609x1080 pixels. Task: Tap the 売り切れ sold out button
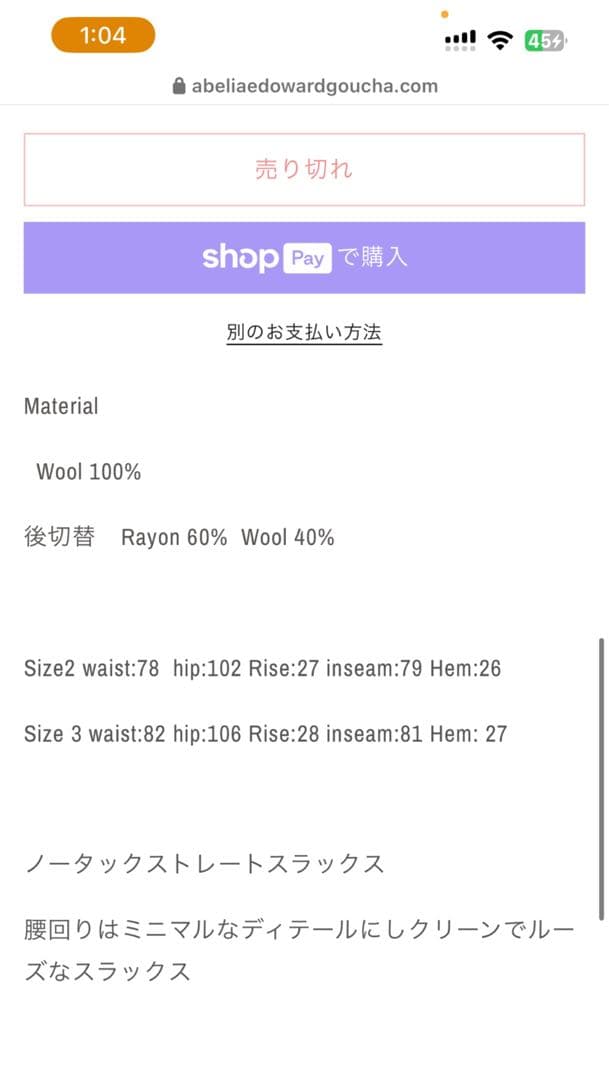pos(304,169)
